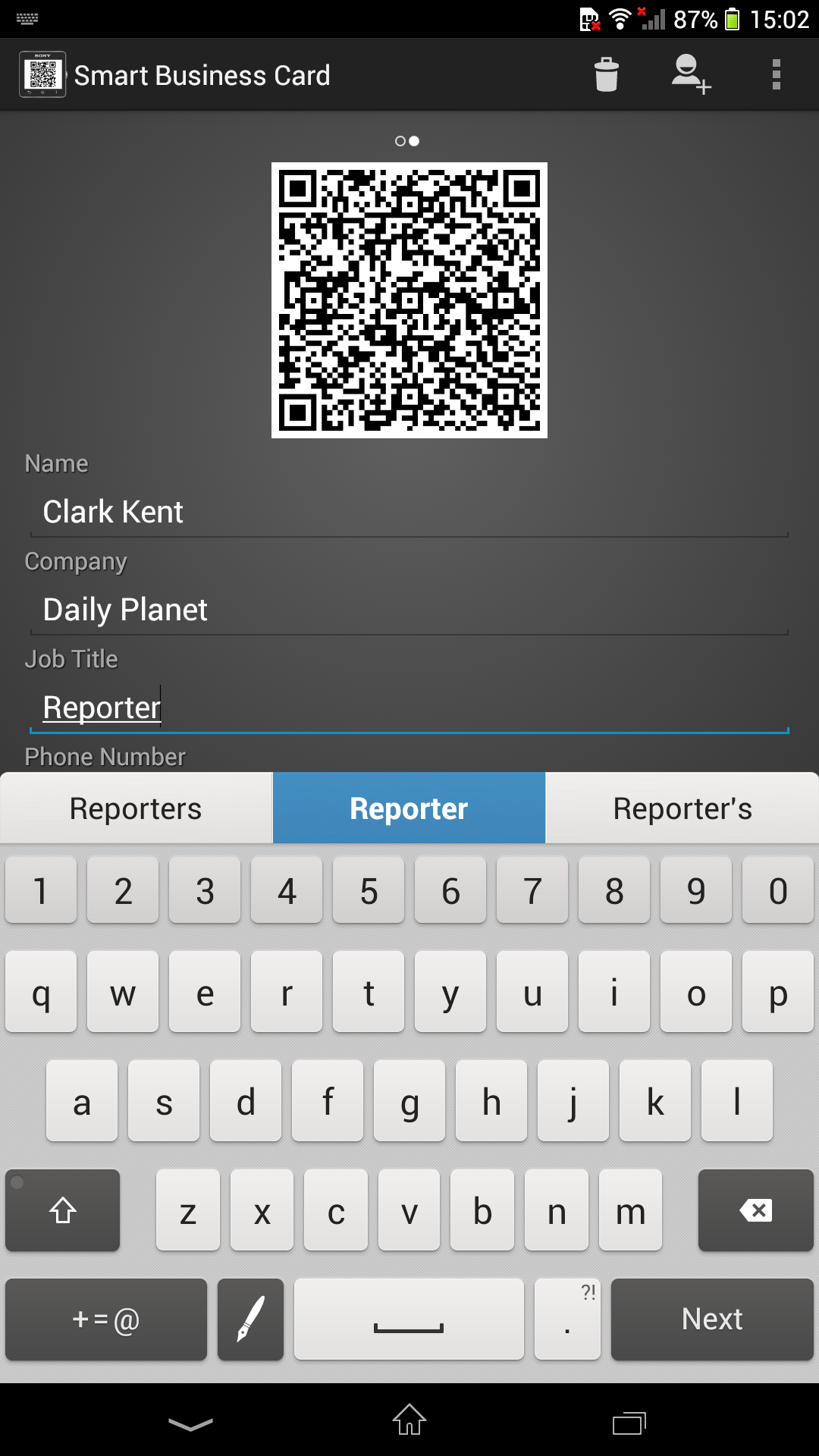
Task: Switch keyboard to symbols with +=@ key
Action: coord(106,1319)
